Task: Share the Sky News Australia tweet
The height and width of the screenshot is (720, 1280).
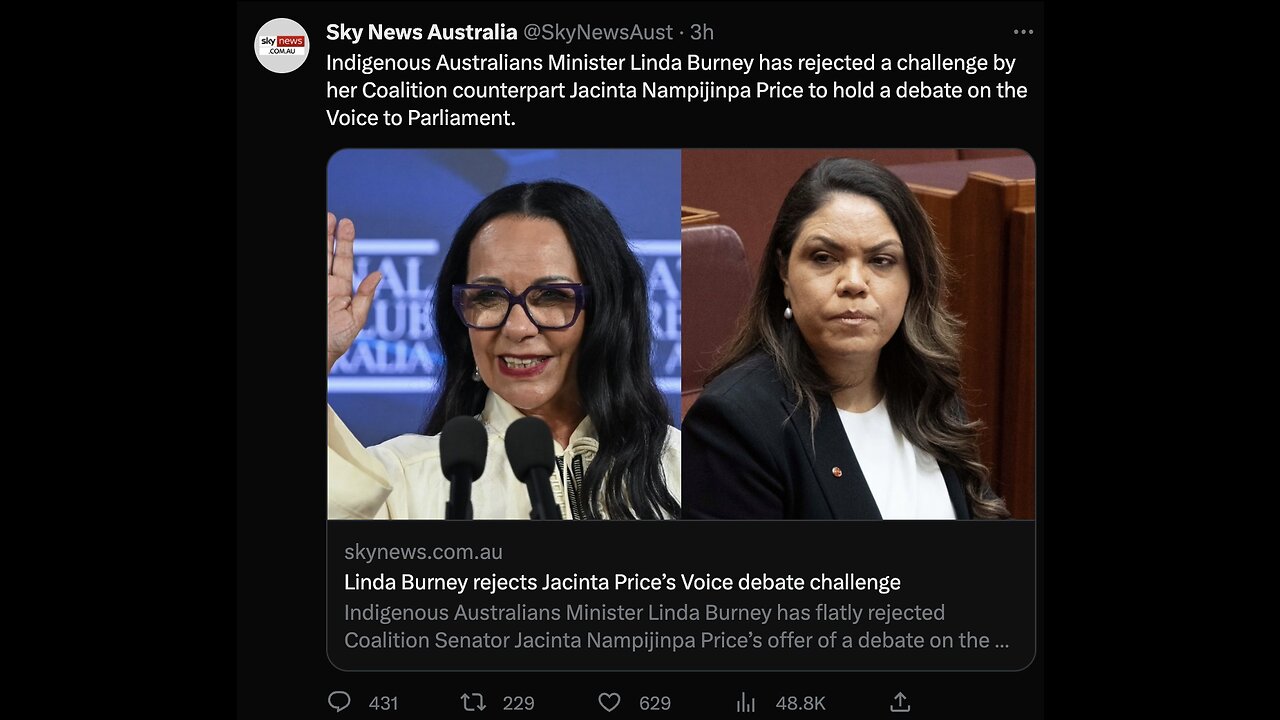Action: tap(900, 702)
